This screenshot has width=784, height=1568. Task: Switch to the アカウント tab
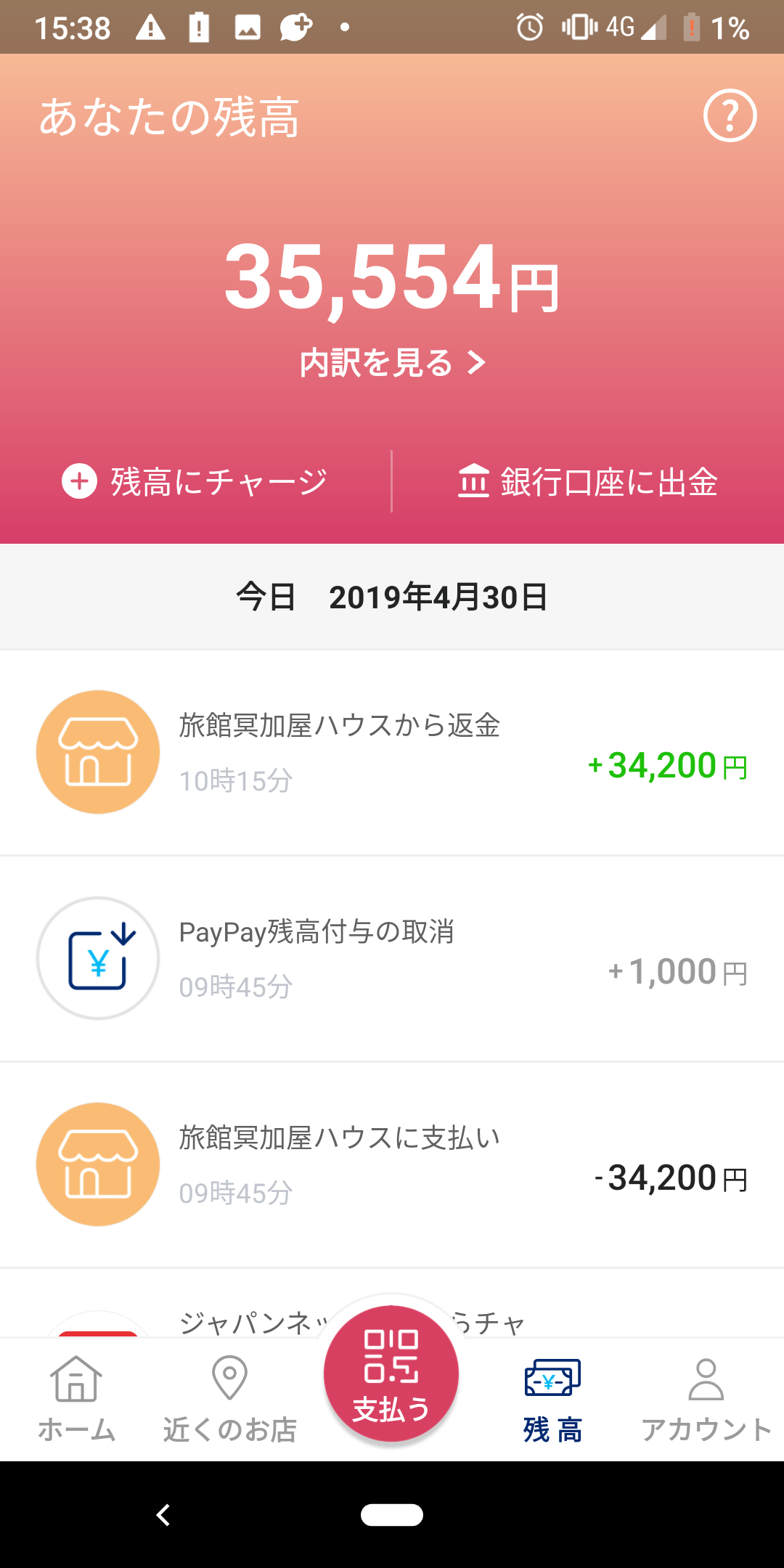click(705, 1401)
